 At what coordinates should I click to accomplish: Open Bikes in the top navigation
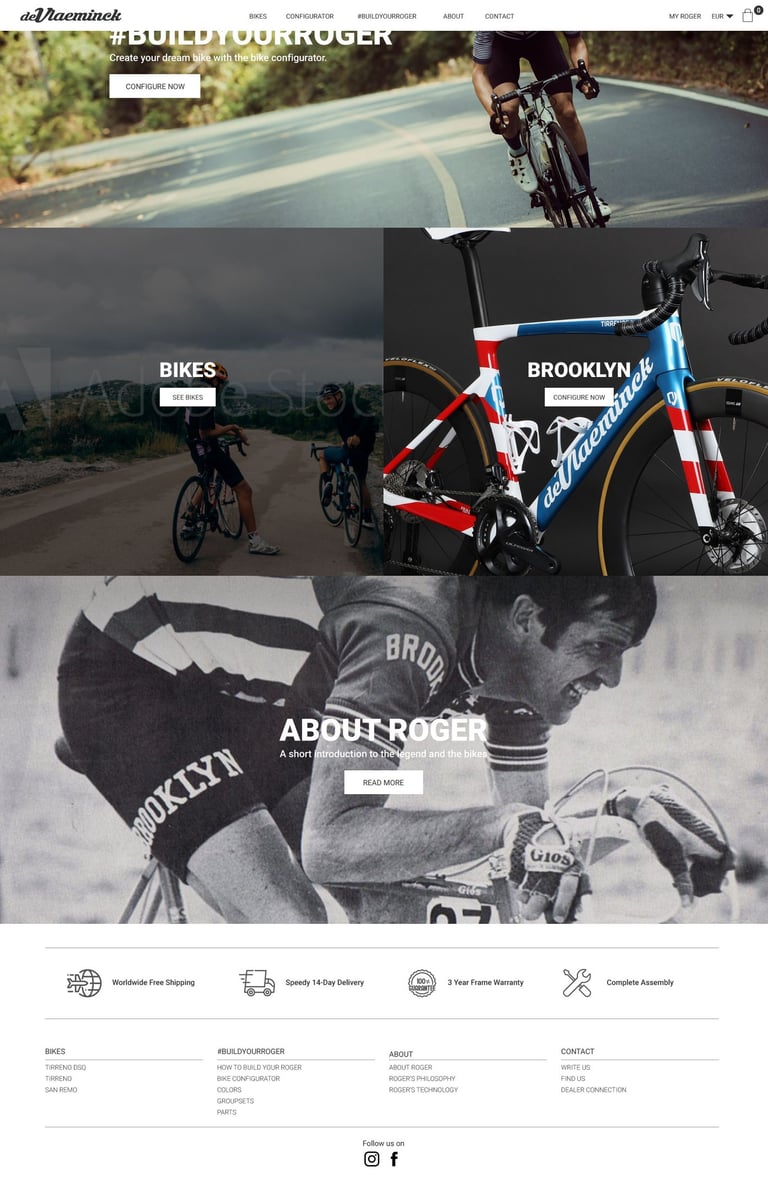[x=258, y=16]
